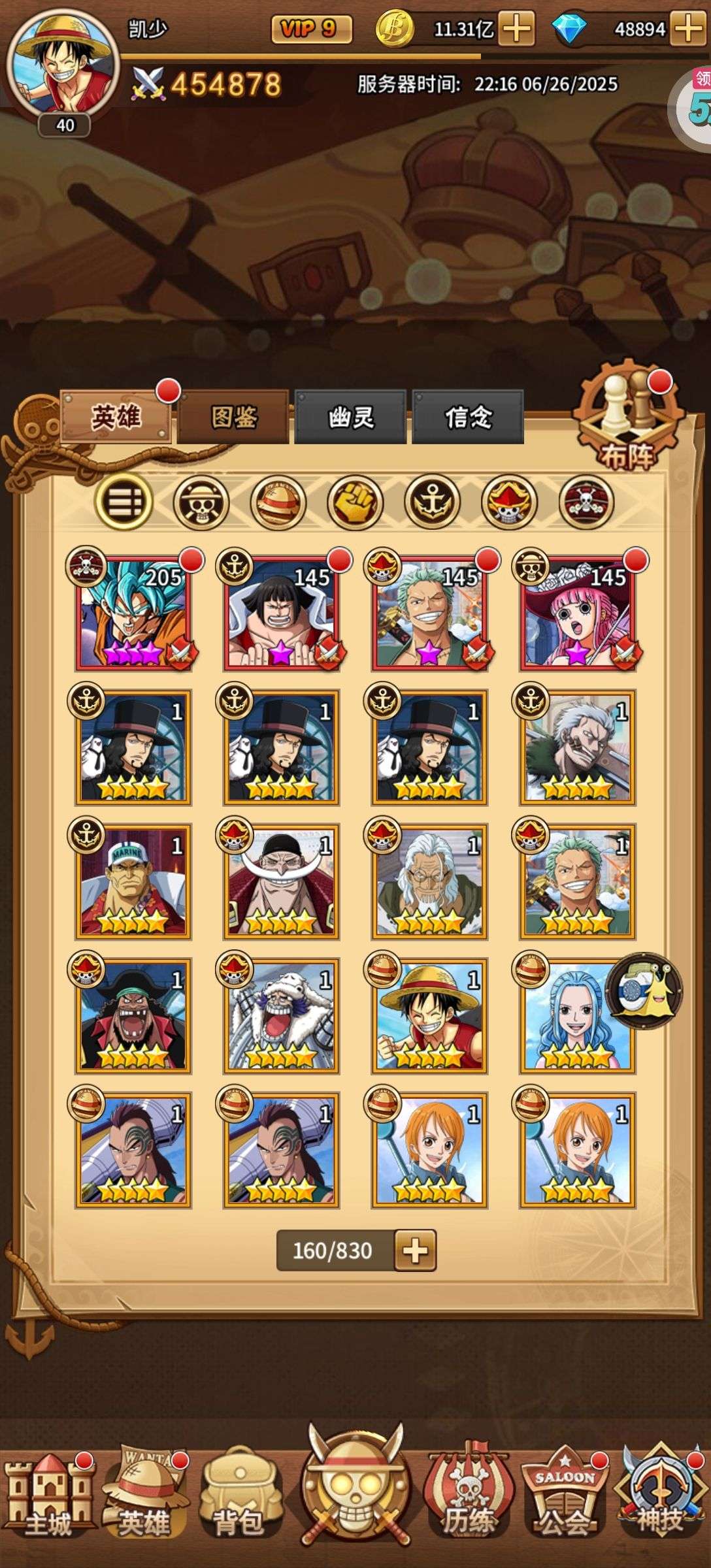
Task: Show all heroes list filter
Action: pyautogui.click(x=124, y=502)
